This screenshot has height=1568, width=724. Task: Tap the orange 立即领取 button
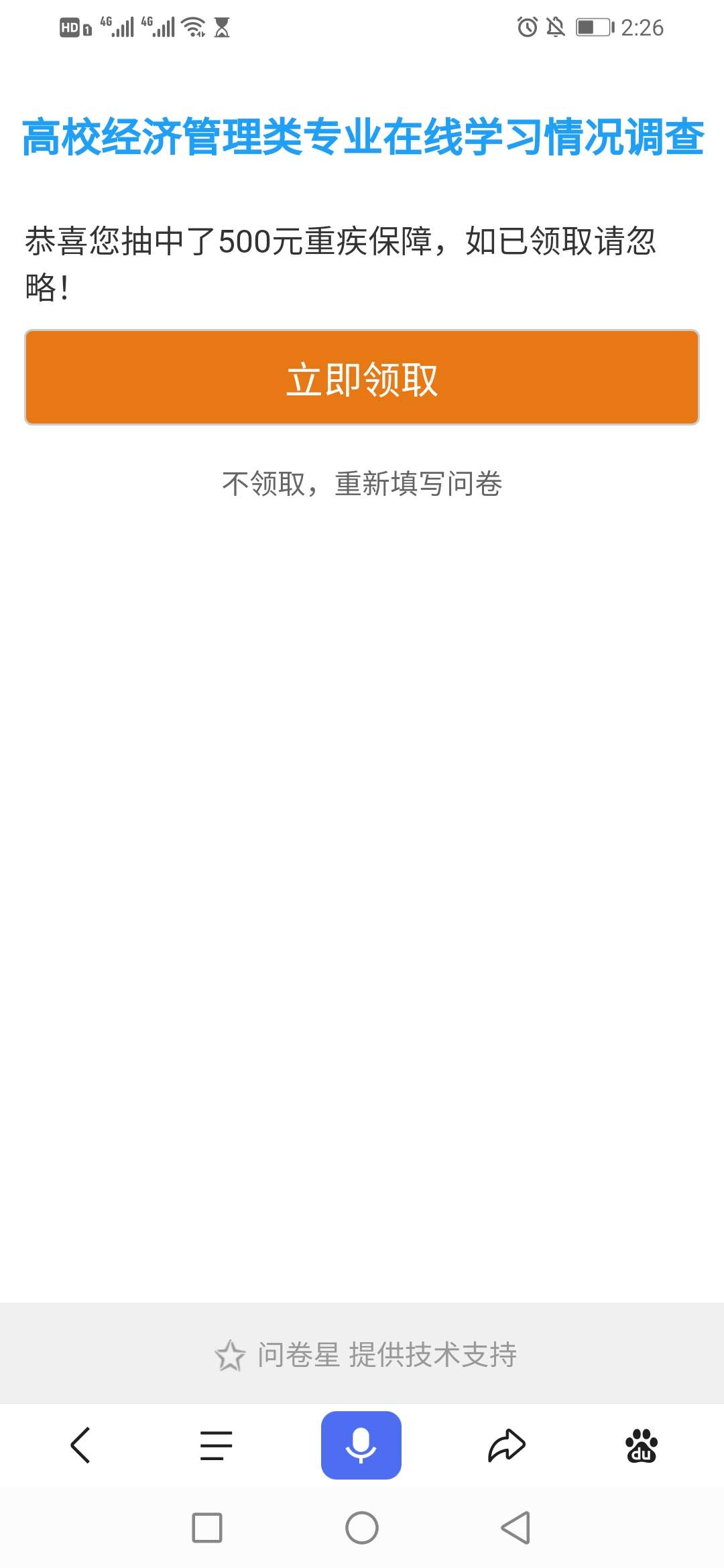362,377
